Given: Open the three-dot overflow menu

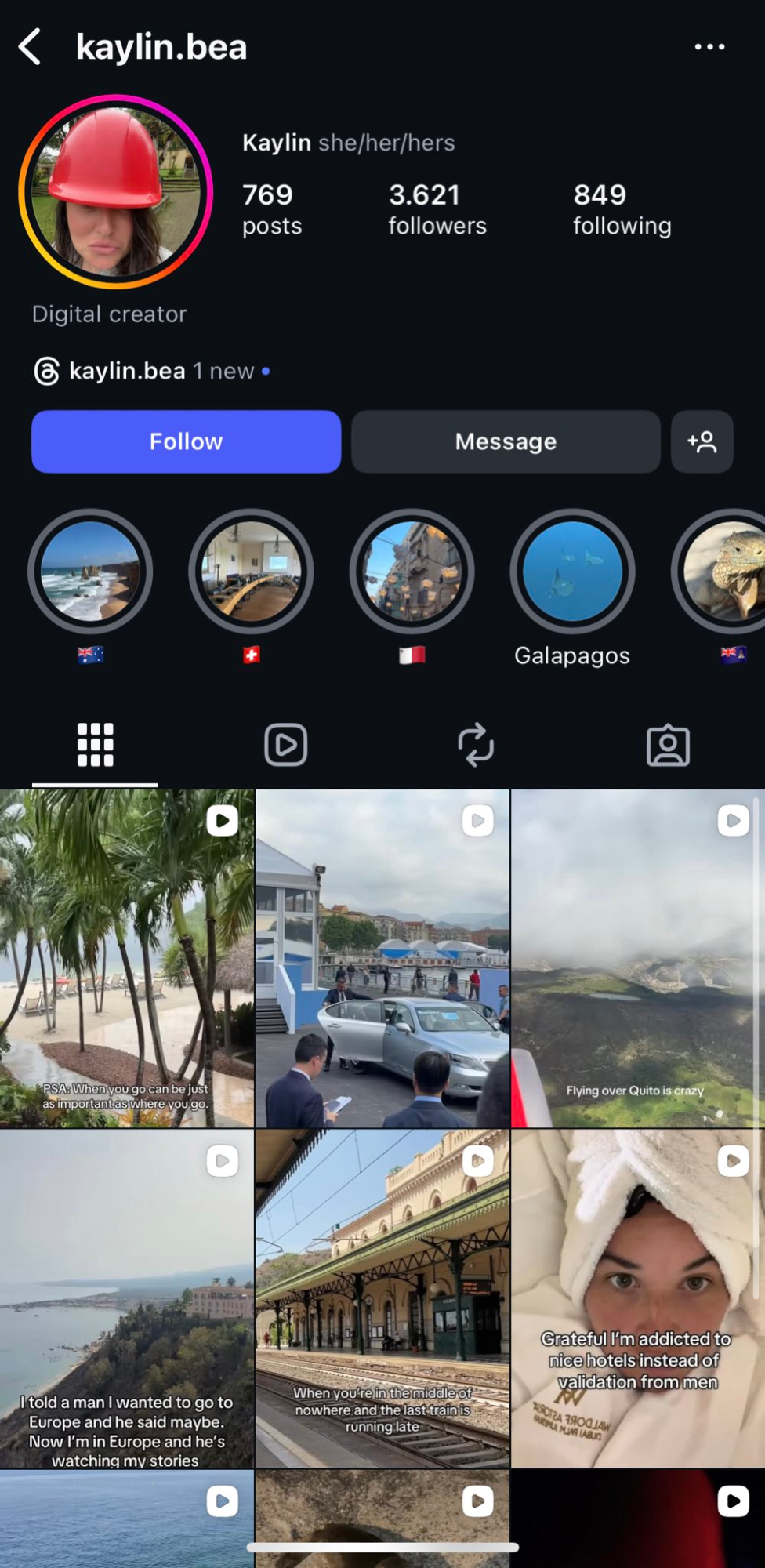Looking at the screenshot, I should pos(709,47).
